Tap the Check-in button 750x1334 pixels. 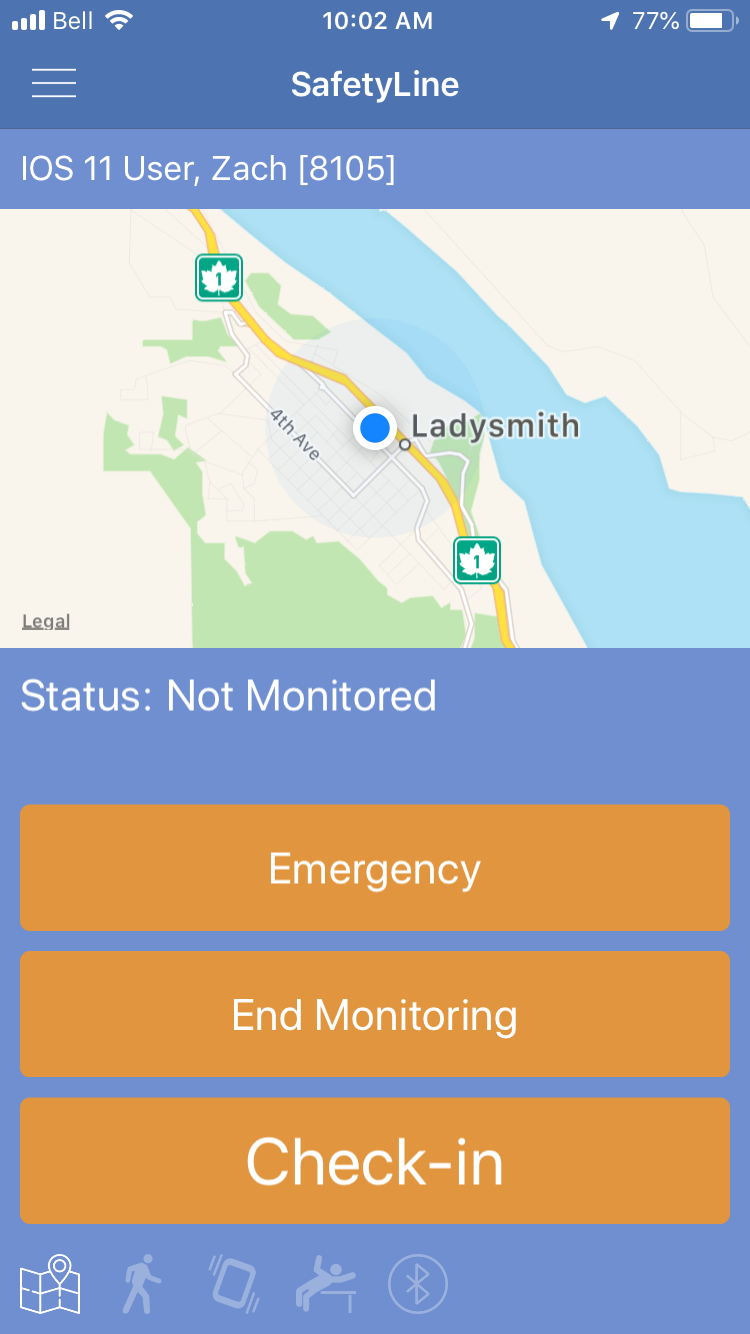[x=375, y=1161]
